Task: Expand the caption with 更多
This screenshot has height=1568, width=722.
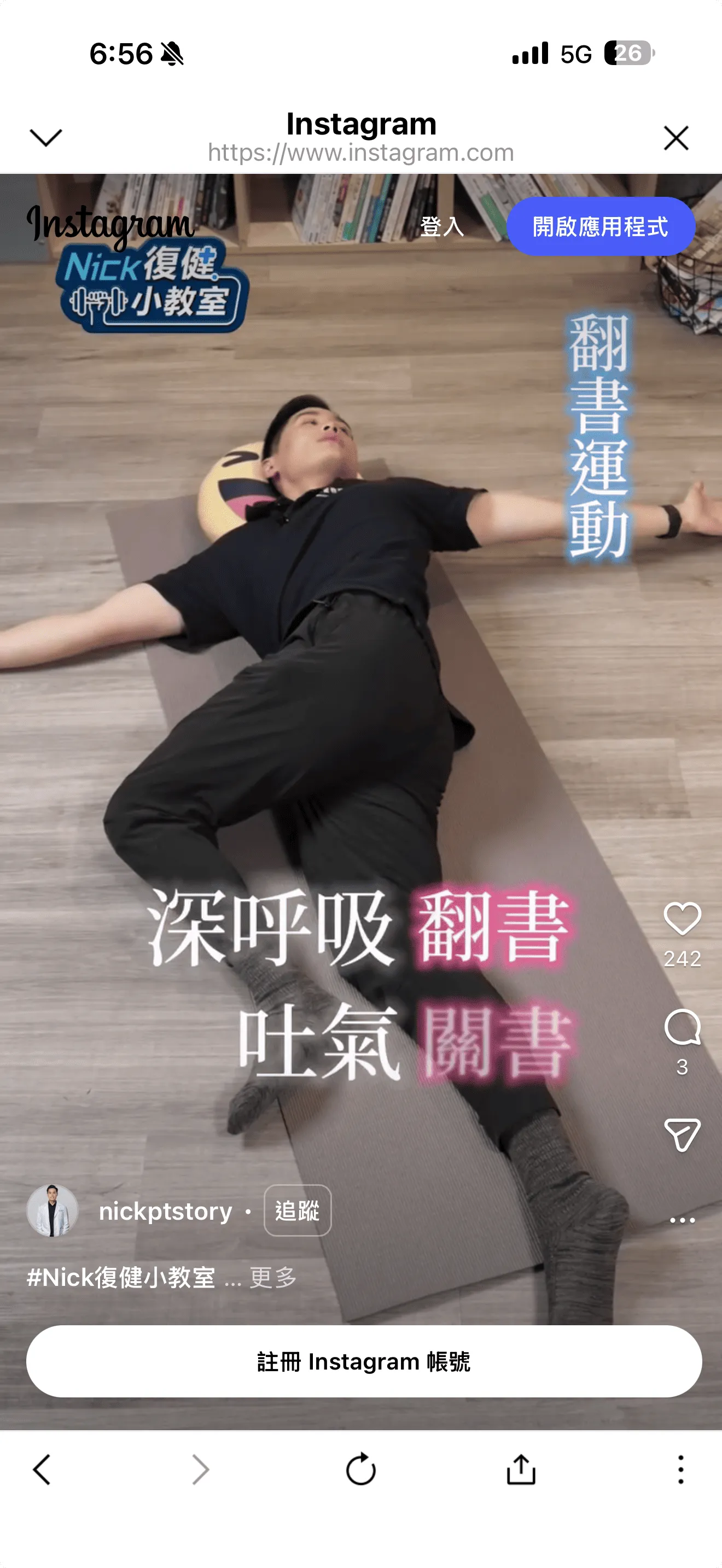Action: click(x=273, y=1277)
